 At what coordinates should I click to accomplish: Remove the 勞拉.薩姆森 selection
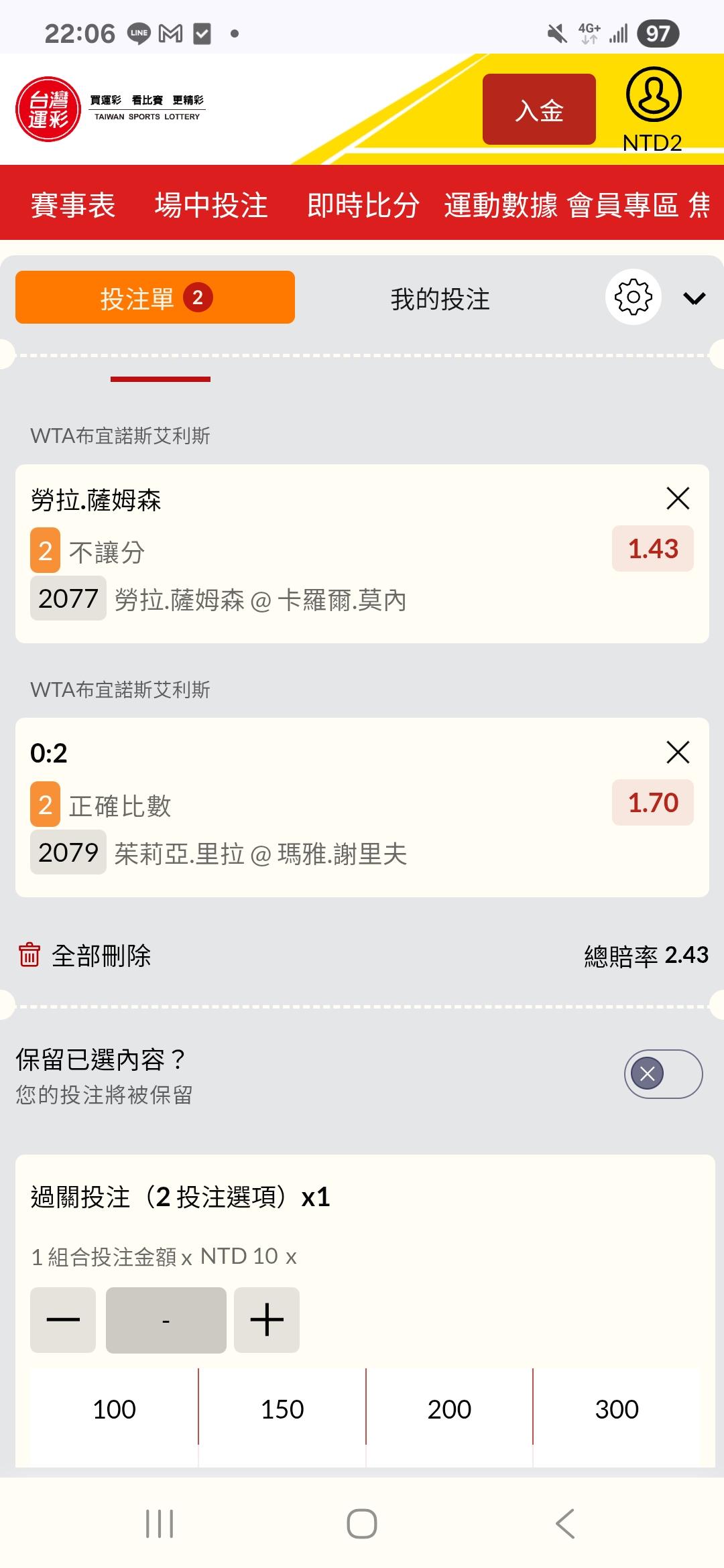678,499
